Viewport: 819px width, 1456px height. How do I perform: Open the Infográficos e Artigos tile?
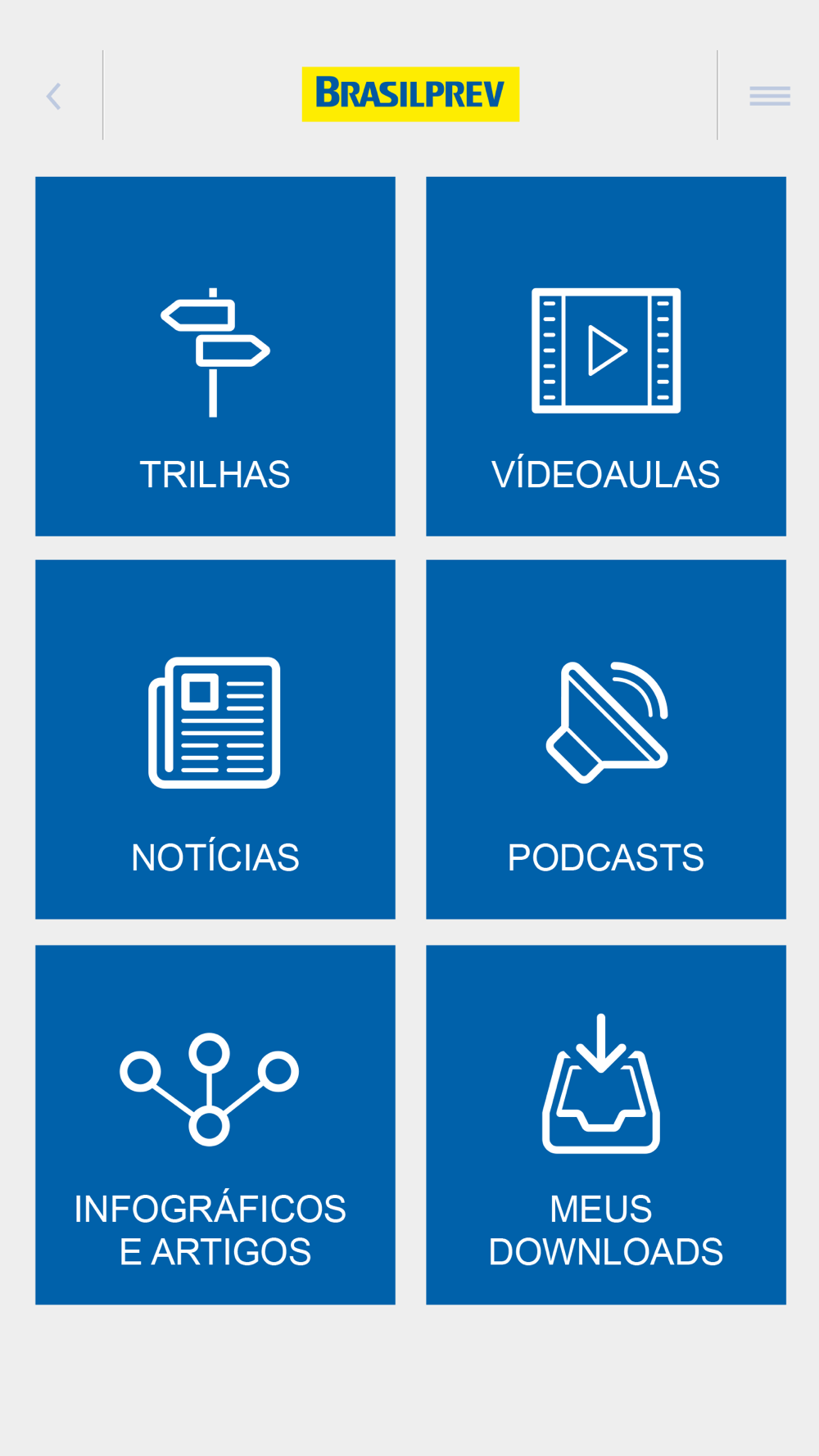coord(215,1124)
